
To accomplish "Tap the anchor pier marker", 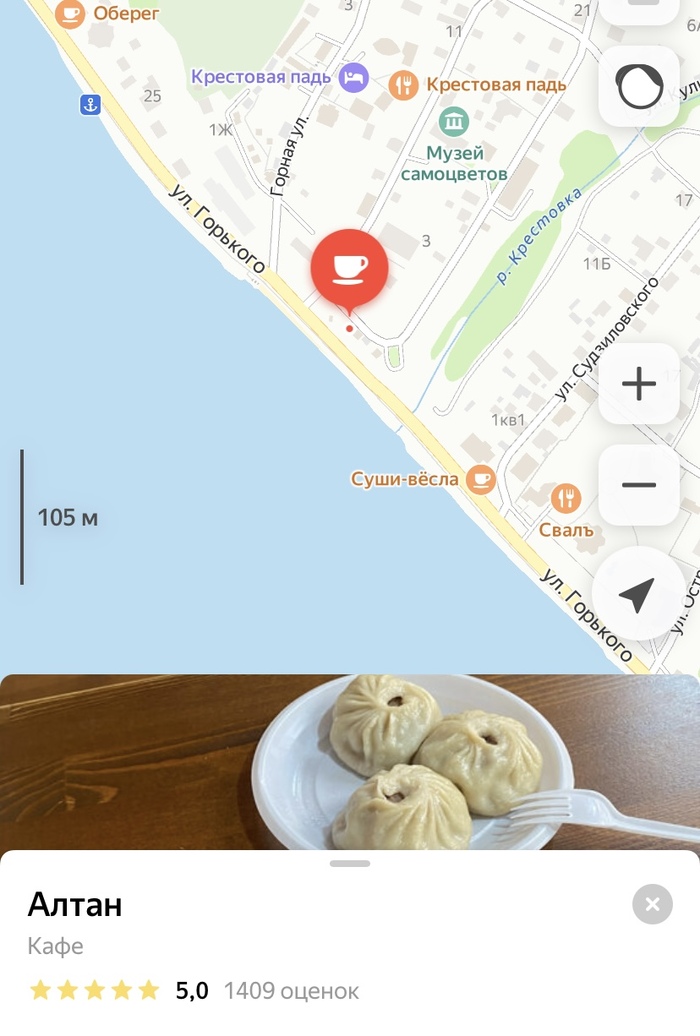I will click(91, 105).
